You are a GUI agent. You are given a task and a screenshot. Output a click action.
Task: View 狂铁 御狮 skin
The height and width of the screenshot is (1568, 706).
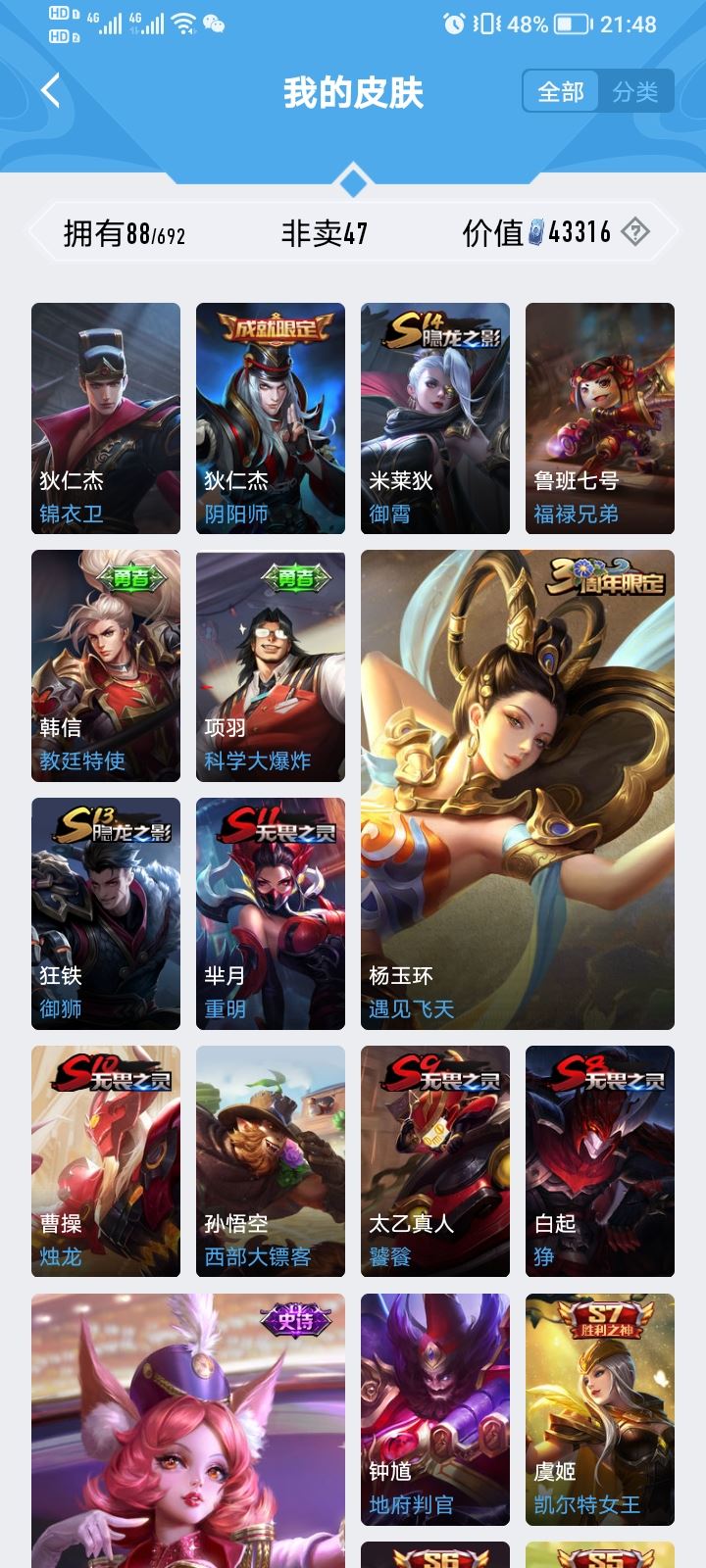coord(106,913)
